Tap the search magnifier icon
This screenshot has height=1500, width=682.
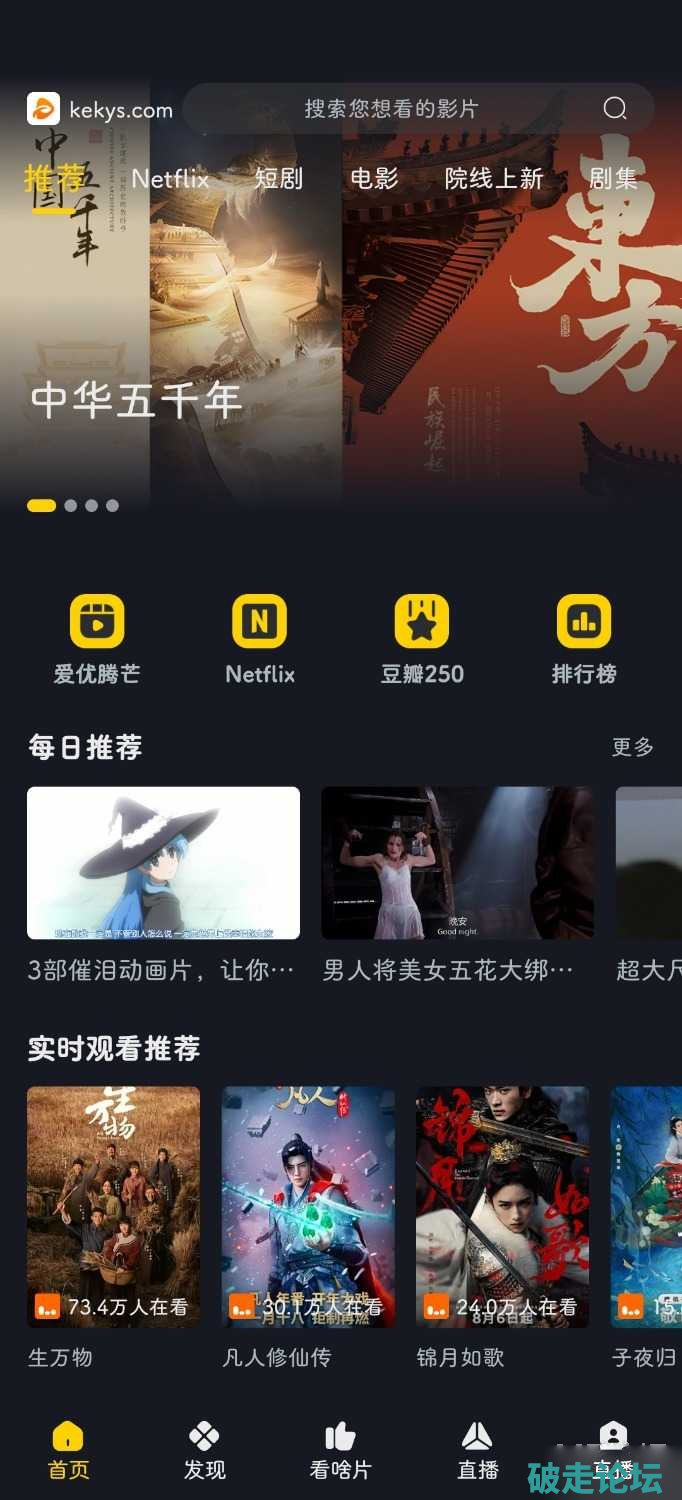(615, 108)
